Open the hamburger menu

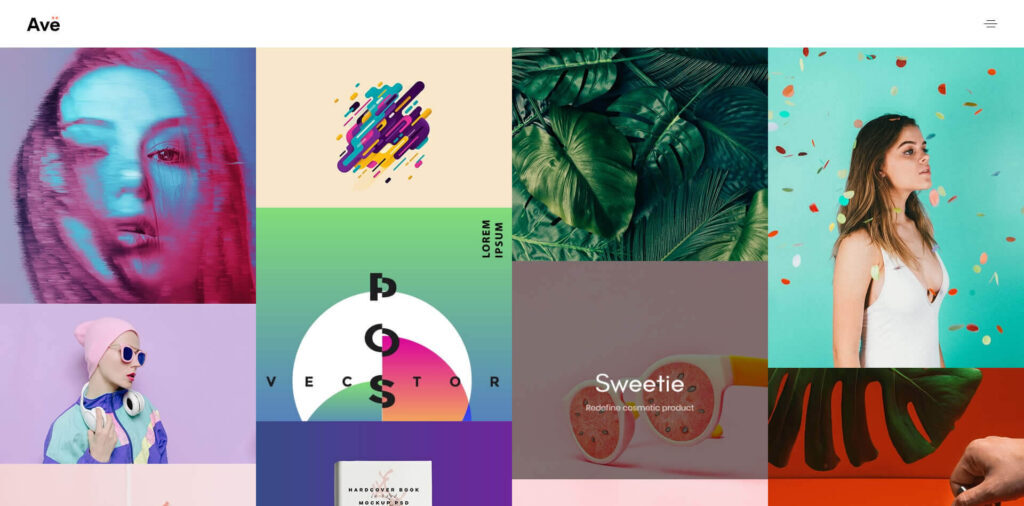point(990,23)
